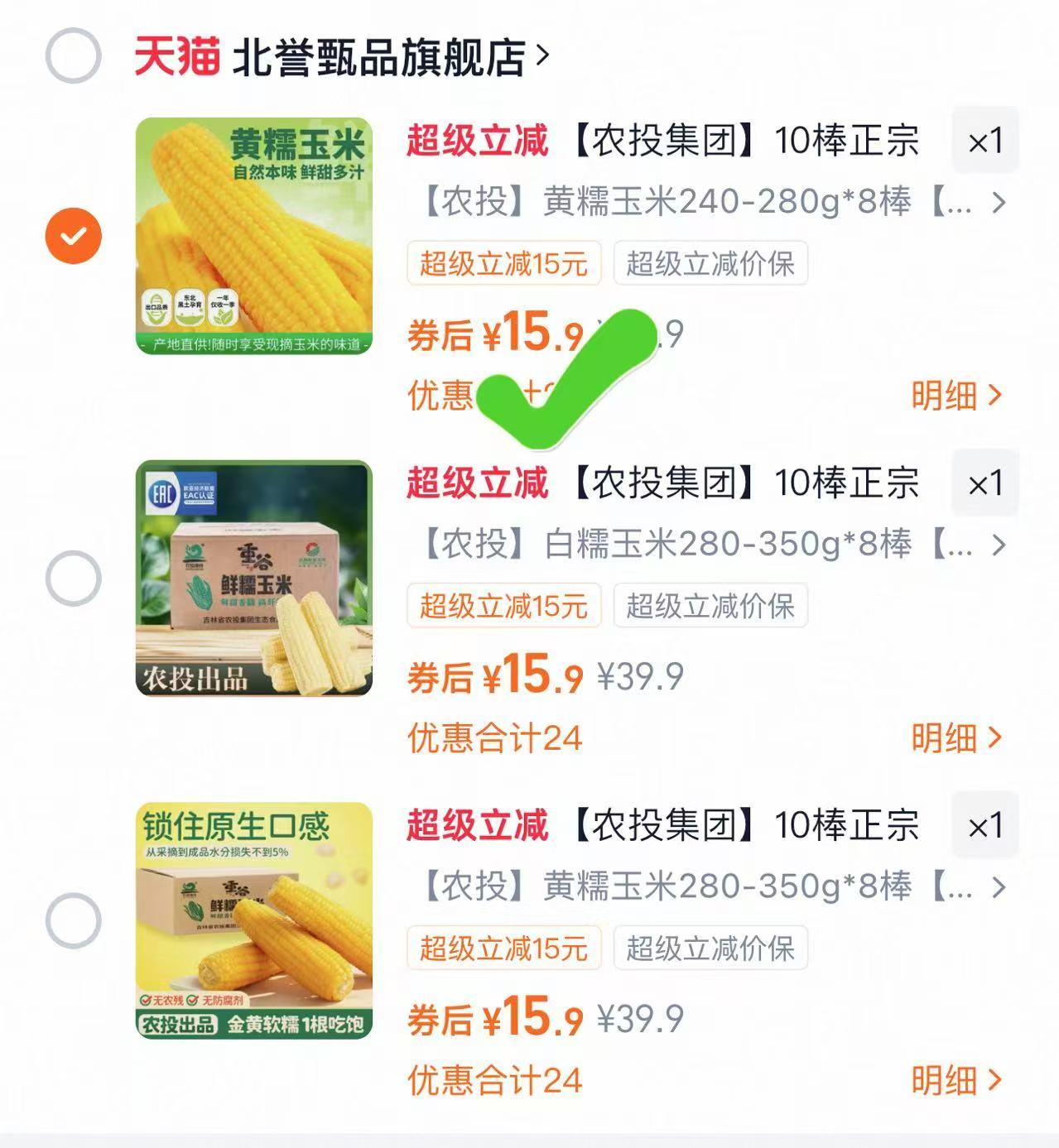Select the 白糯玉米280-350g item checkbox

(72, 577)
